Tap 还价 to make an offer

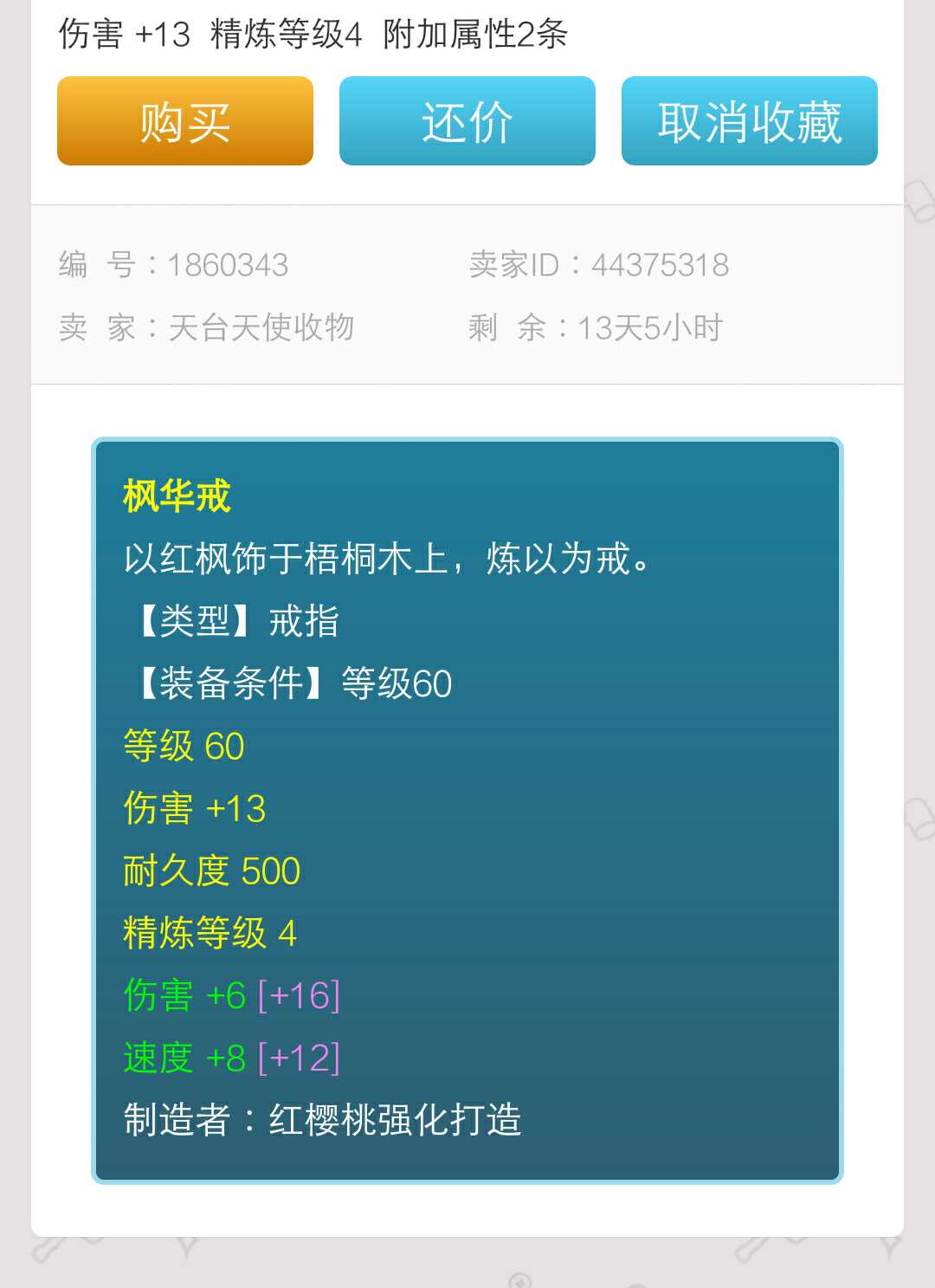[x=467, y=121]
